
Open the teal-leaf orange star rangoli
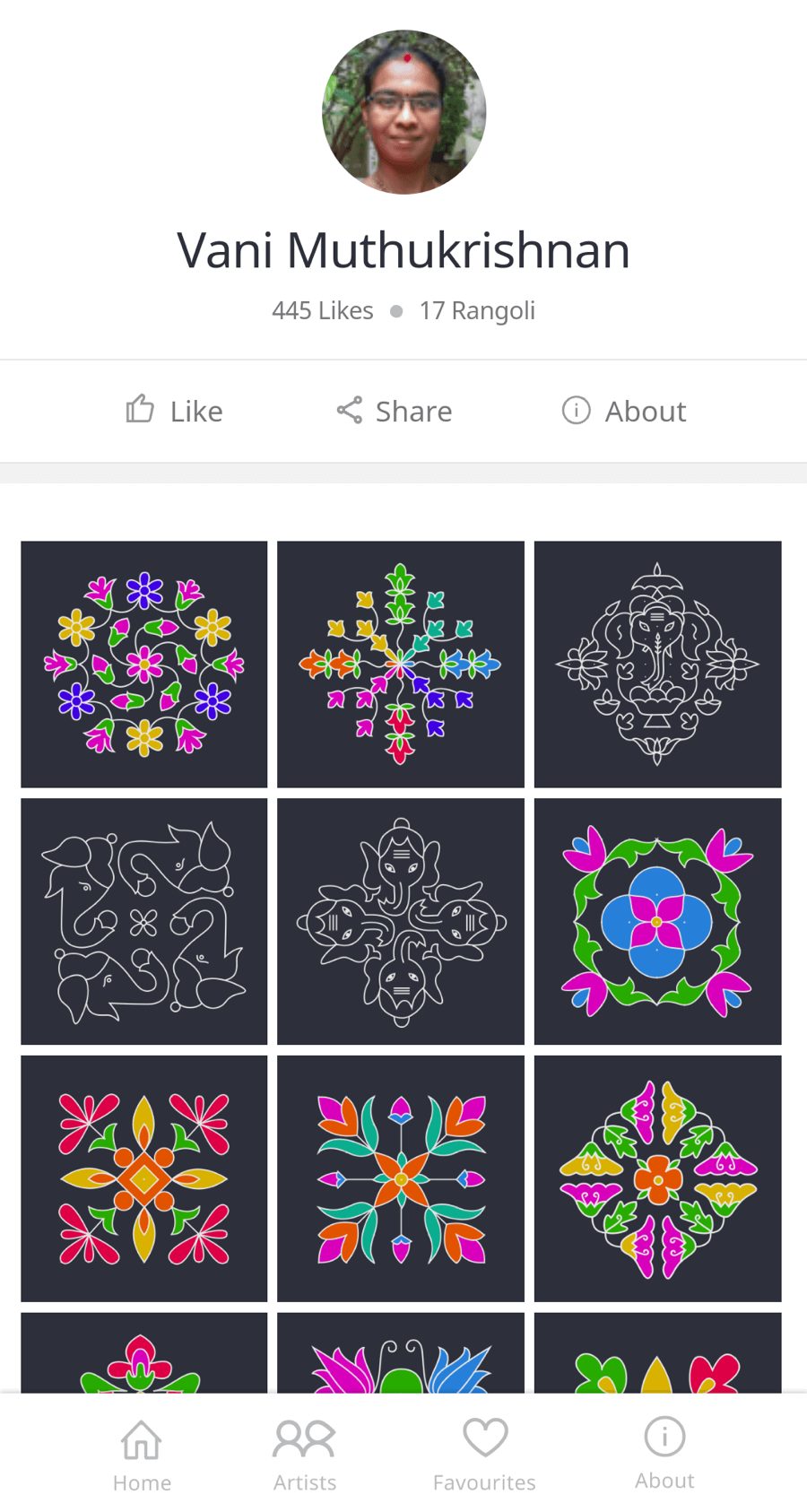(401, 1177)
